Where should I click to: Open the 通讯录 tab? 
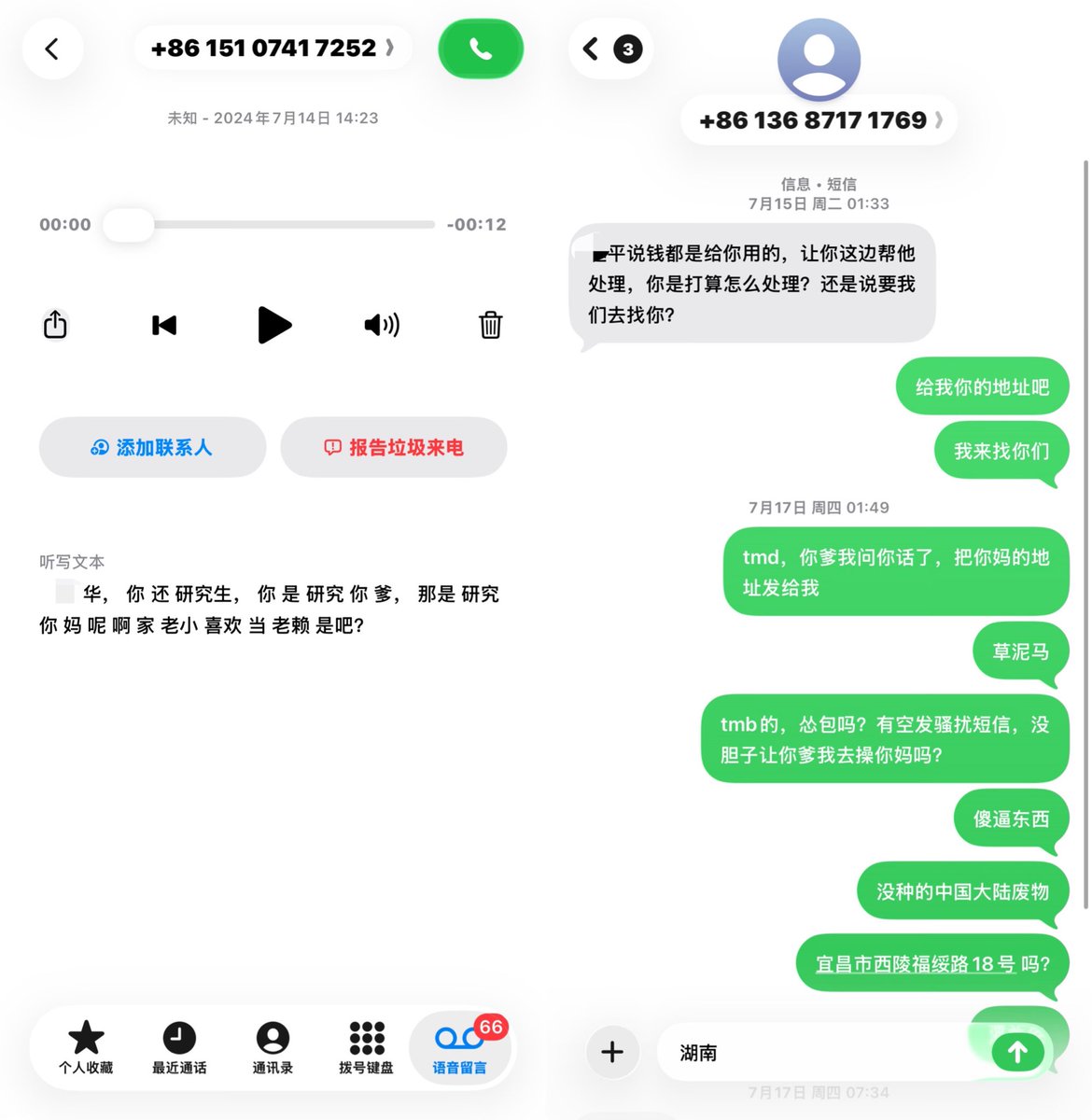pos(273,1047)
